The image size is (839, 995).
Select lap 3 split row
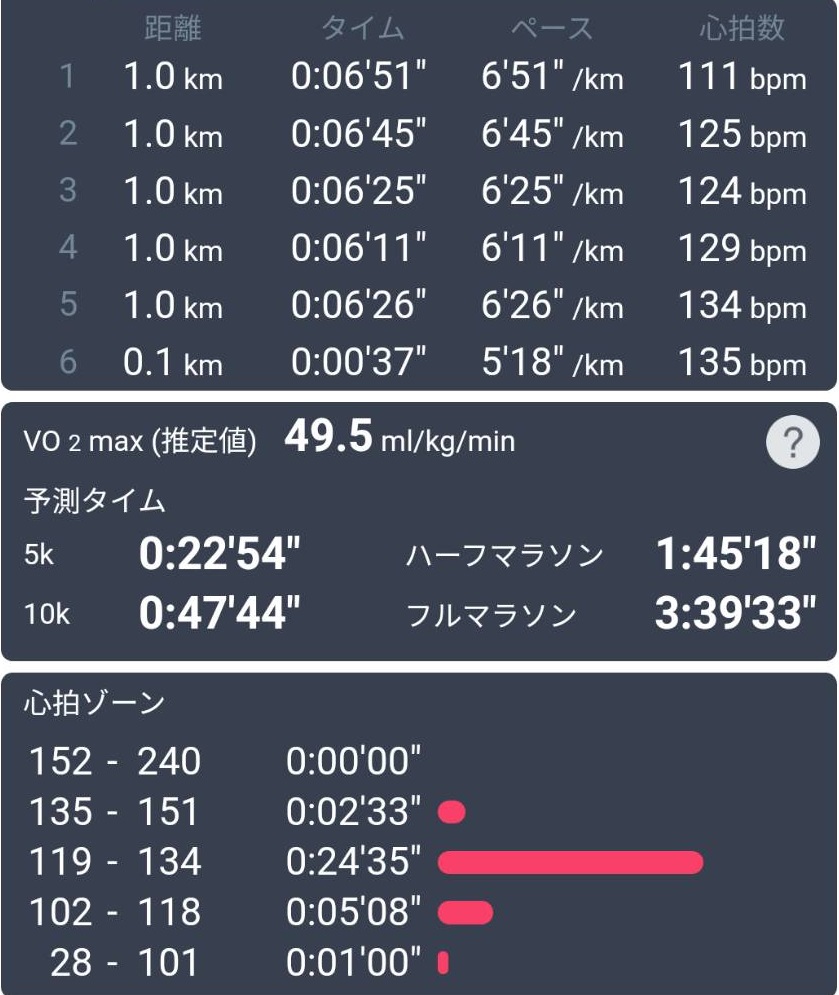[420, 192]
